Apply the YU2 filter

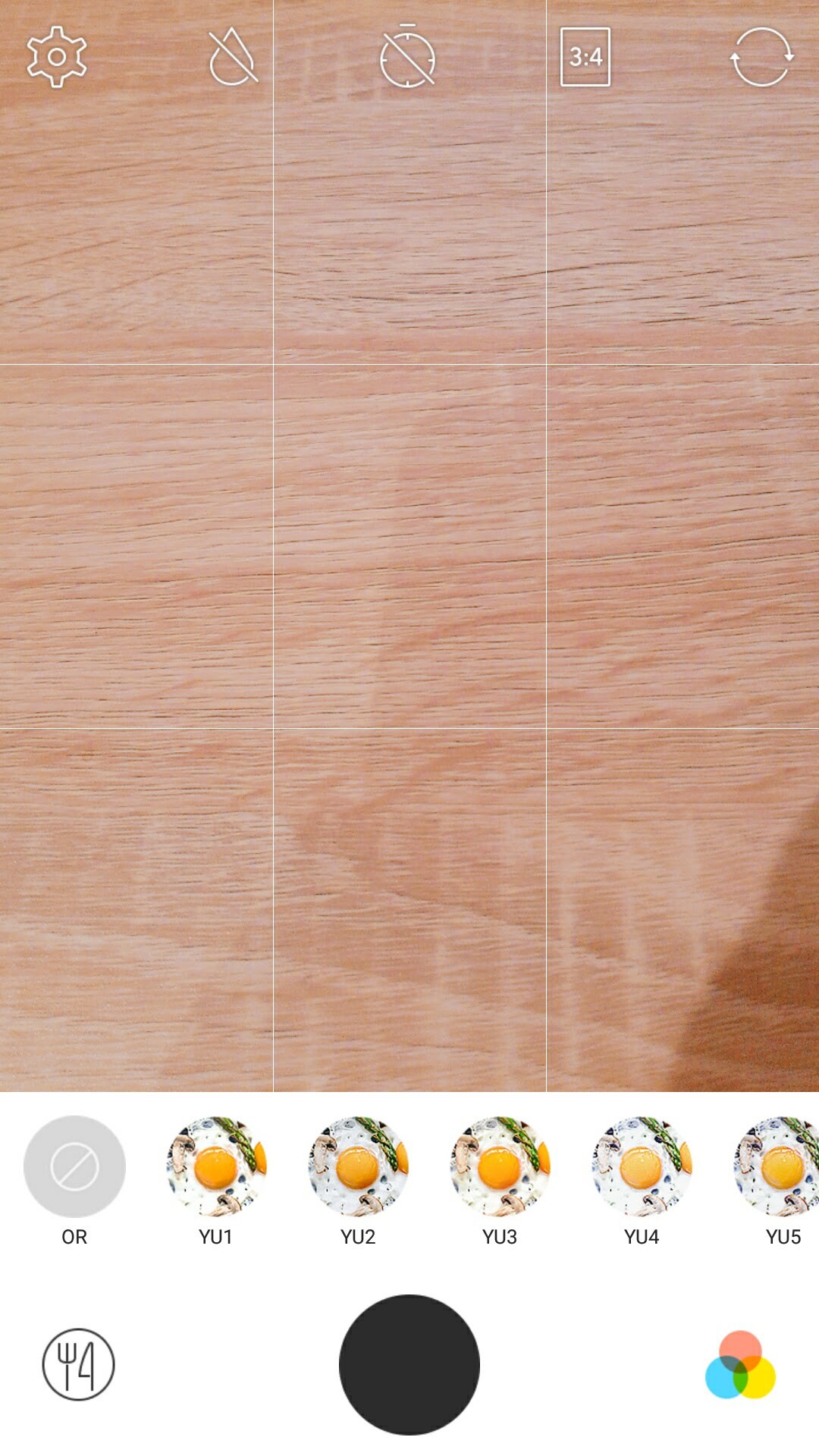[x=358, y=1166]
